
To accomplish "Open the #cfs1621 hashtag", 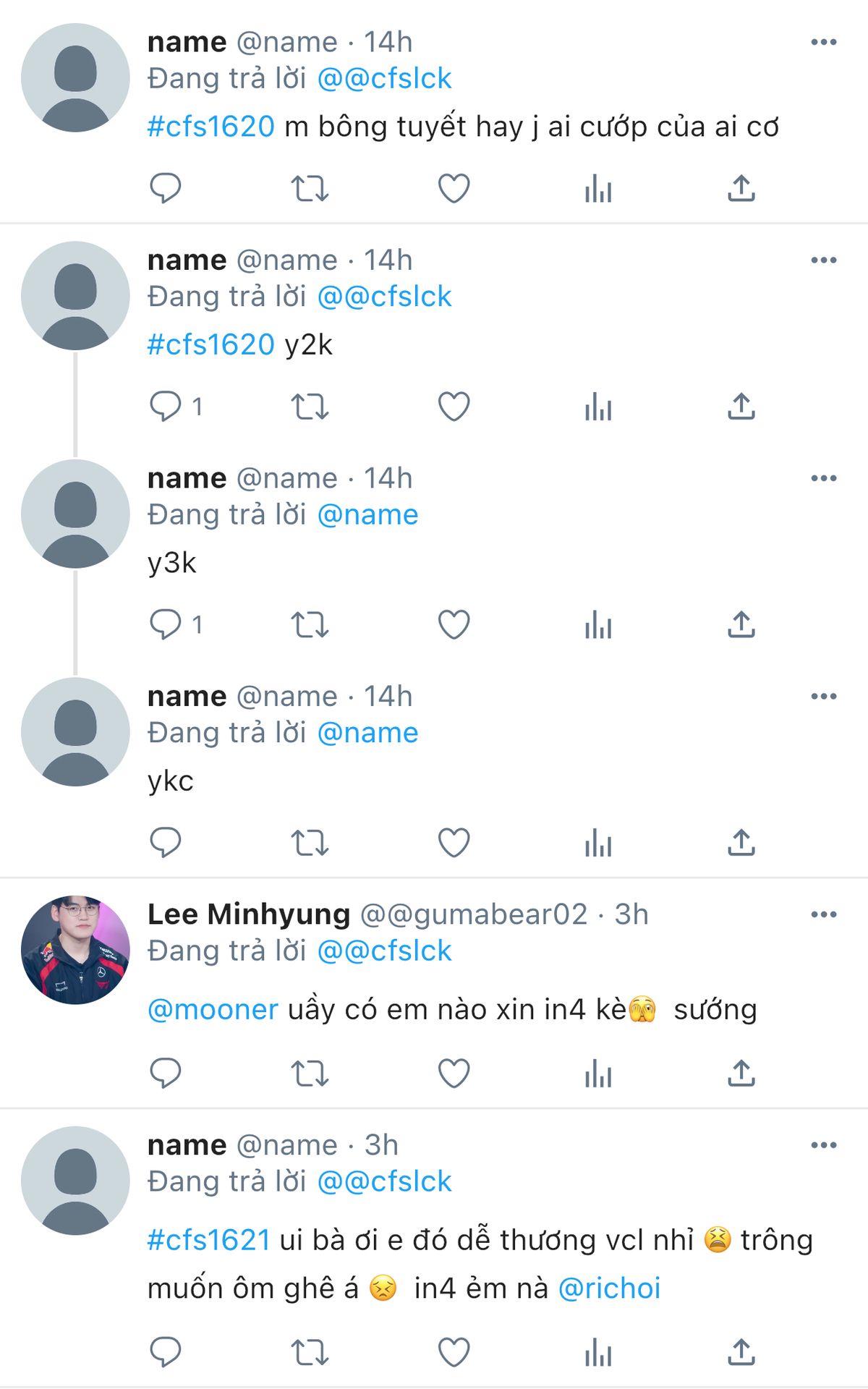I will pos(208,1240).
